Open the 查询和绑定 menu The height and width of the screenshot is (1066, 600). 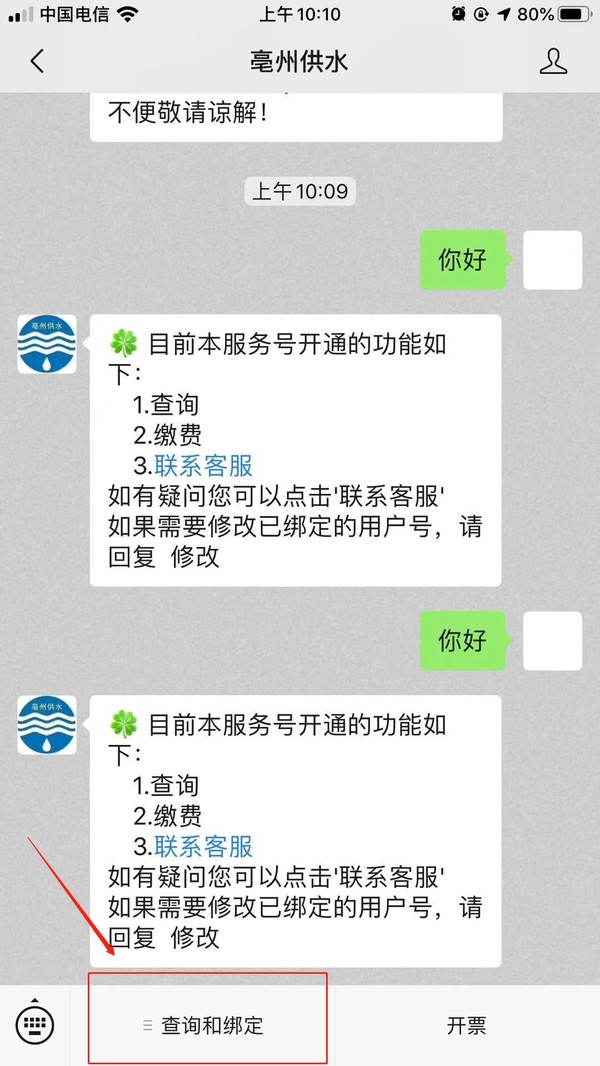[208, 1025]
